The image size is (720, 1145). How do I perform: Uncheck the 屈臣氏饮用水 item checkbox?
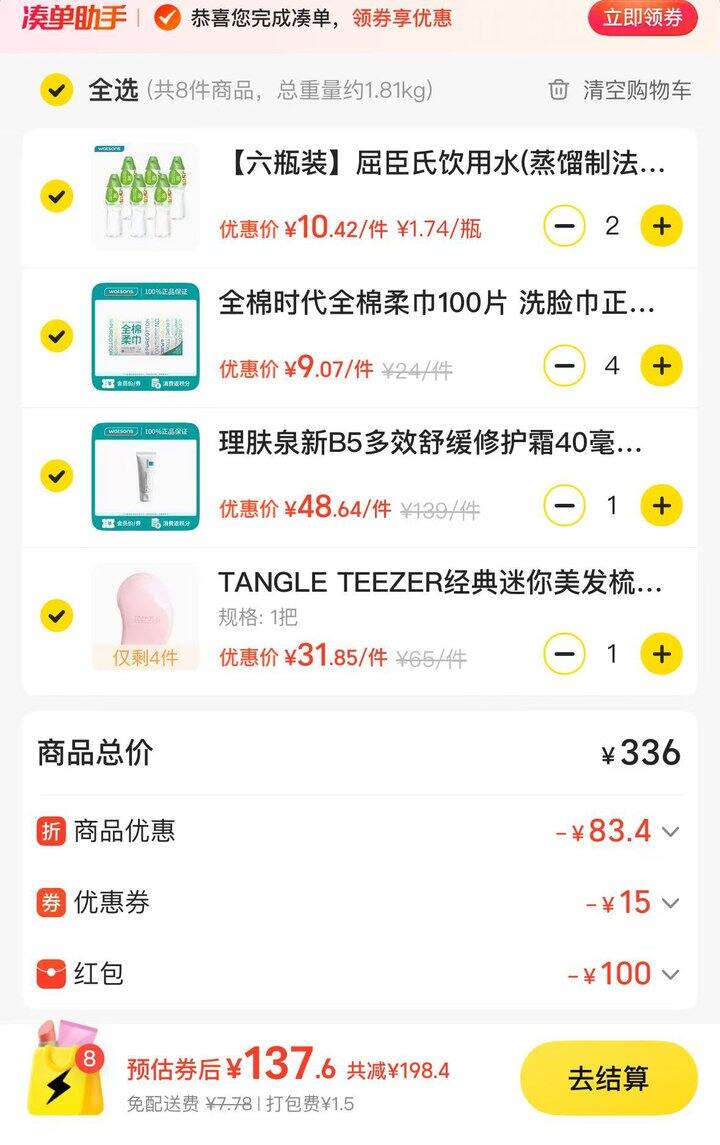coord(56,196)
